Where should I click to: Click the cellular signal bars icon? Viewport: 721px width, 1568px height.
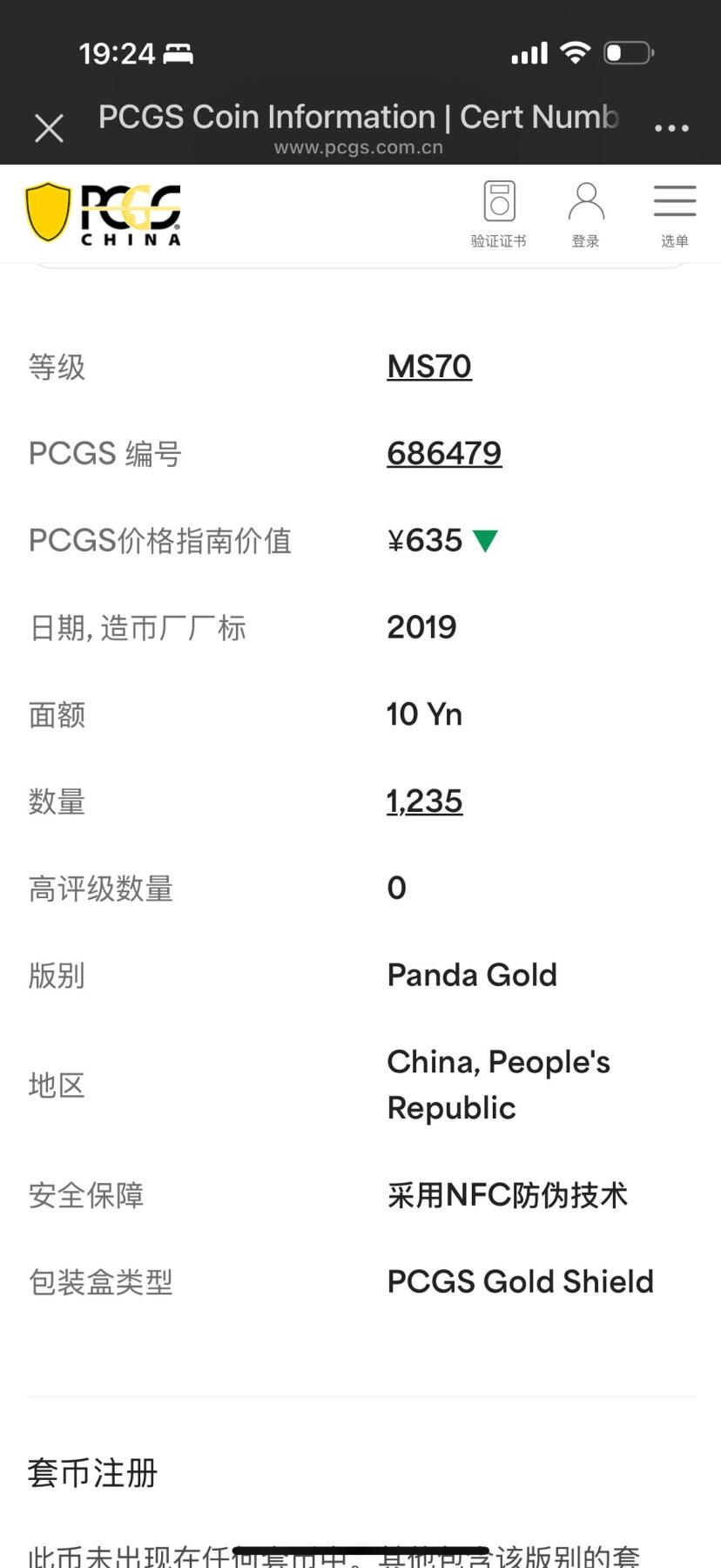pos(530,52)
